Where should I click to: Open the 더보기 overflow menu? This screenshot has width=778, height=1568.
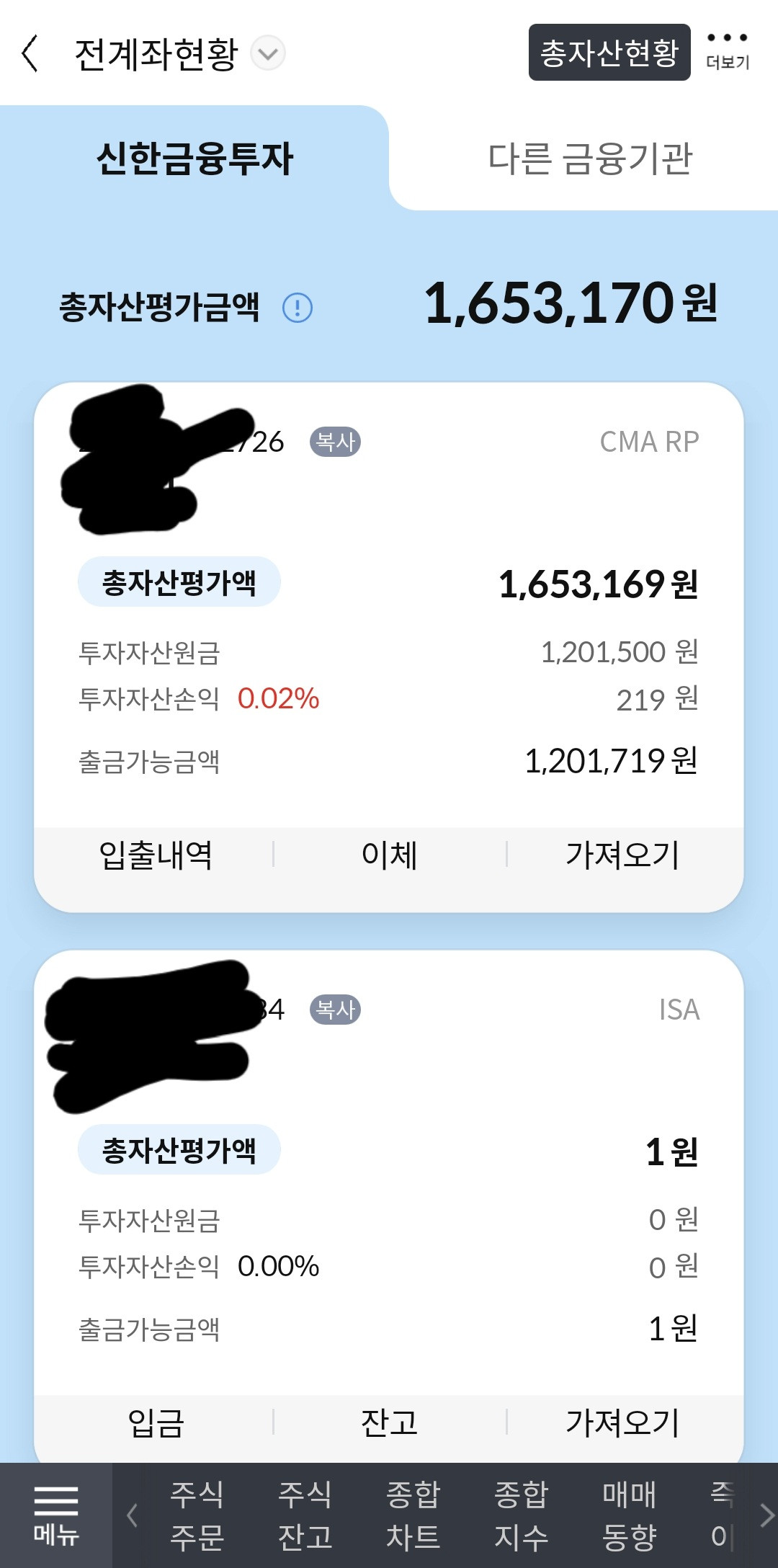728,50
